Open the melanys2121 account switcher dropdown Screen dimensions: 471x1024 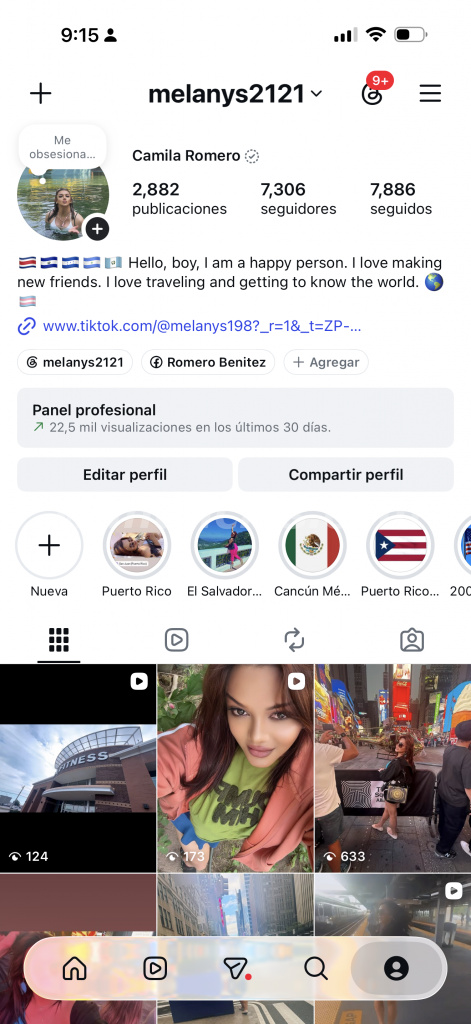[235, 94]
